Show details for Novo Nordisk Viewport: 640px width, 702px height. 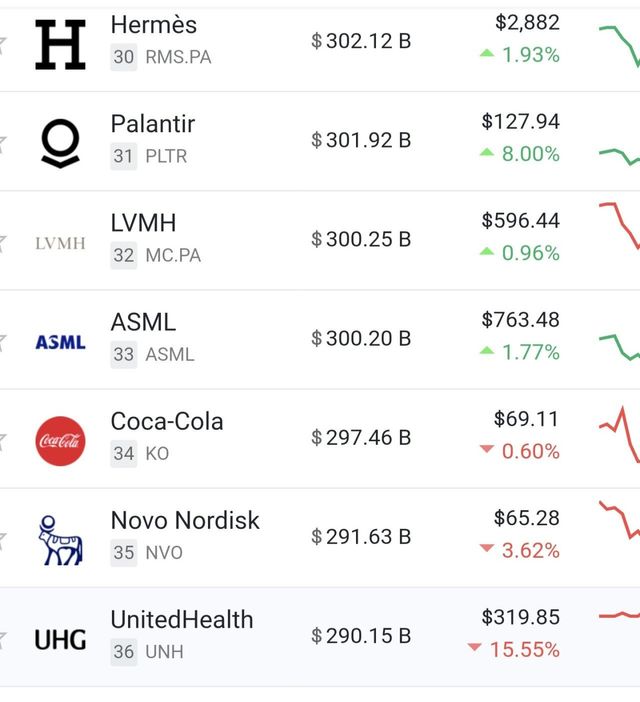pyautogui.click(x=185, y=521)
